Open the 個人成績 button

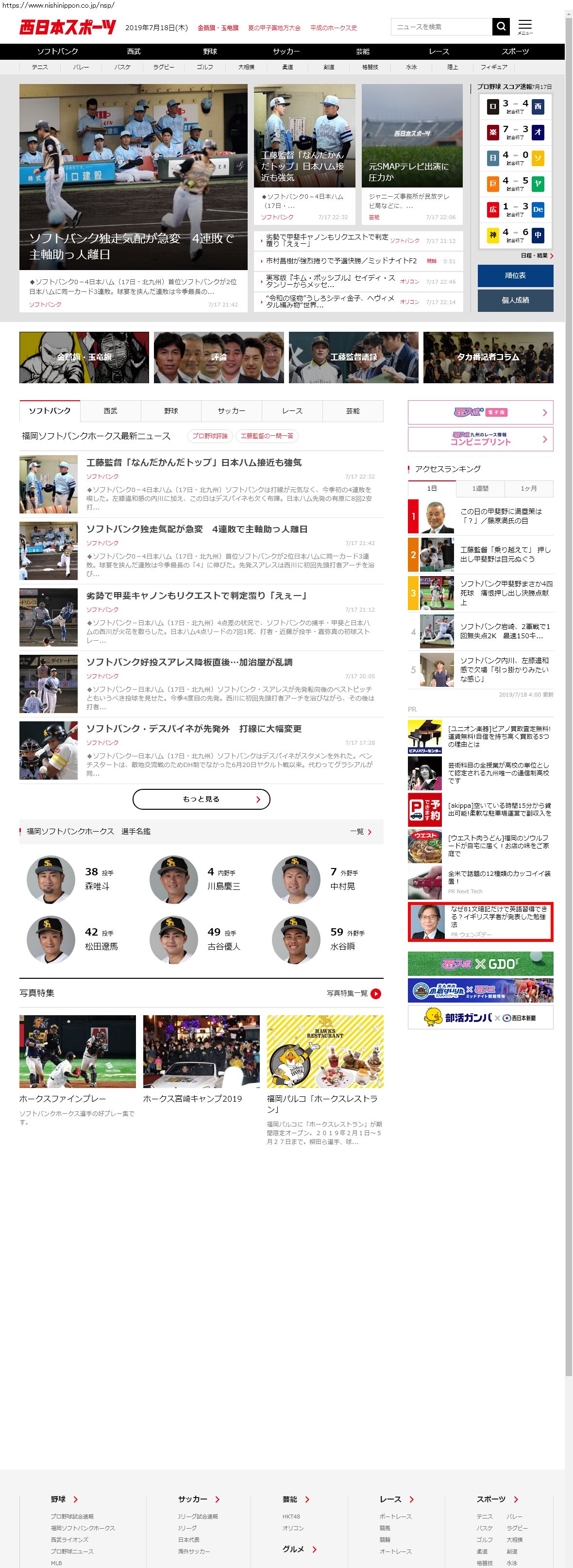(x=515, y=300)
